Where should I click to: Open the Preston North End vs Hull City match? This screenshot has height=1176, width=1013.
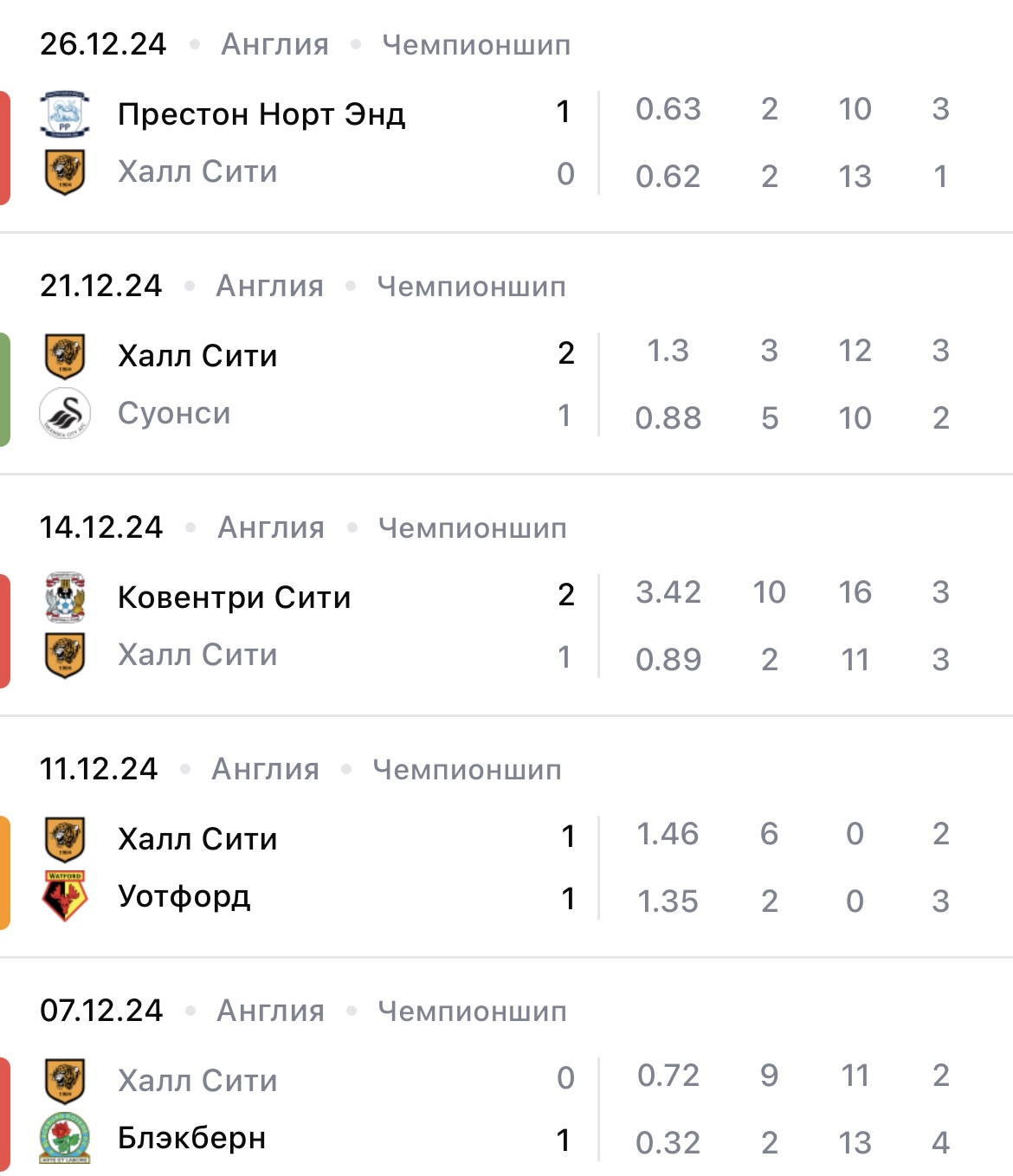[x=260, y=143]
